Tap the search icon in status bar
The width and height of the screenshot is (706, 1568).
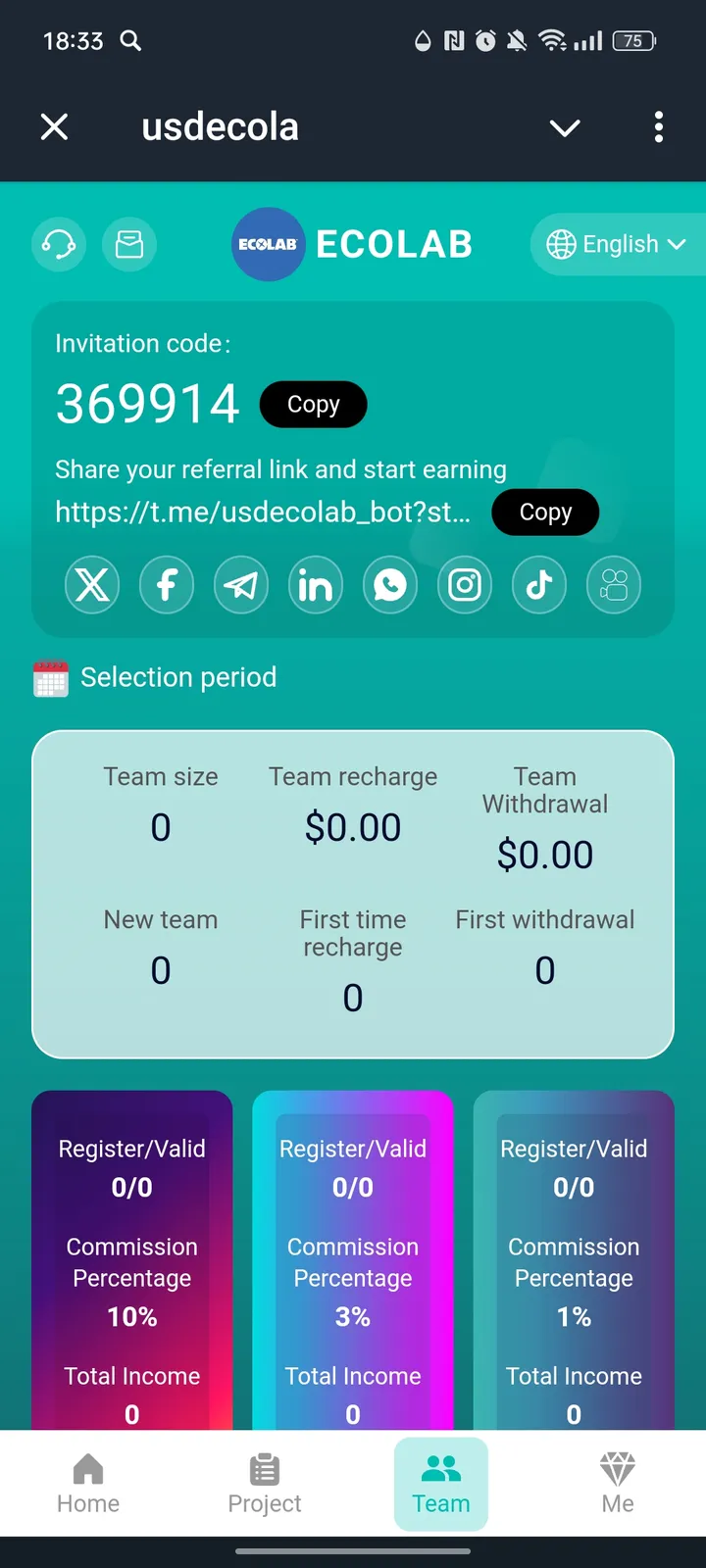tap(130, 41)
